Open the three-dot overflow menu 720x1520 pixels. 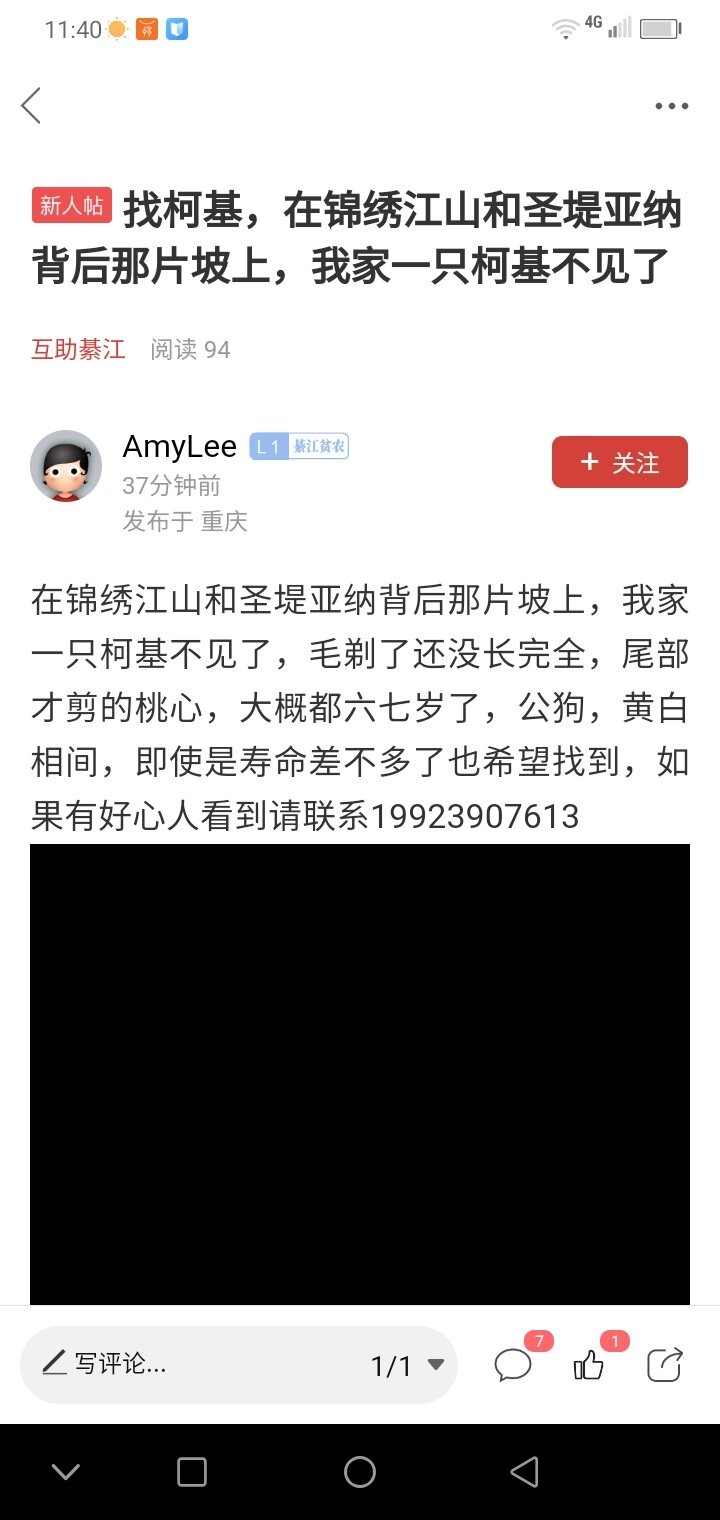[x=671, y=106]
